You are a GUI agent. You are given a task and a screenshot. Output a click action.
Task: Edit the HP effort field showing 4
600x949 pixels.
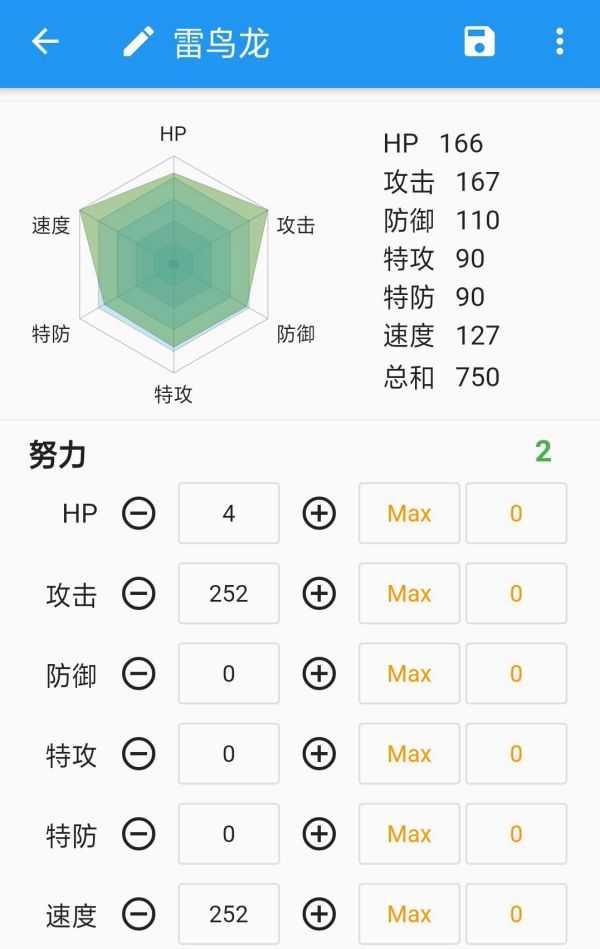229,513
